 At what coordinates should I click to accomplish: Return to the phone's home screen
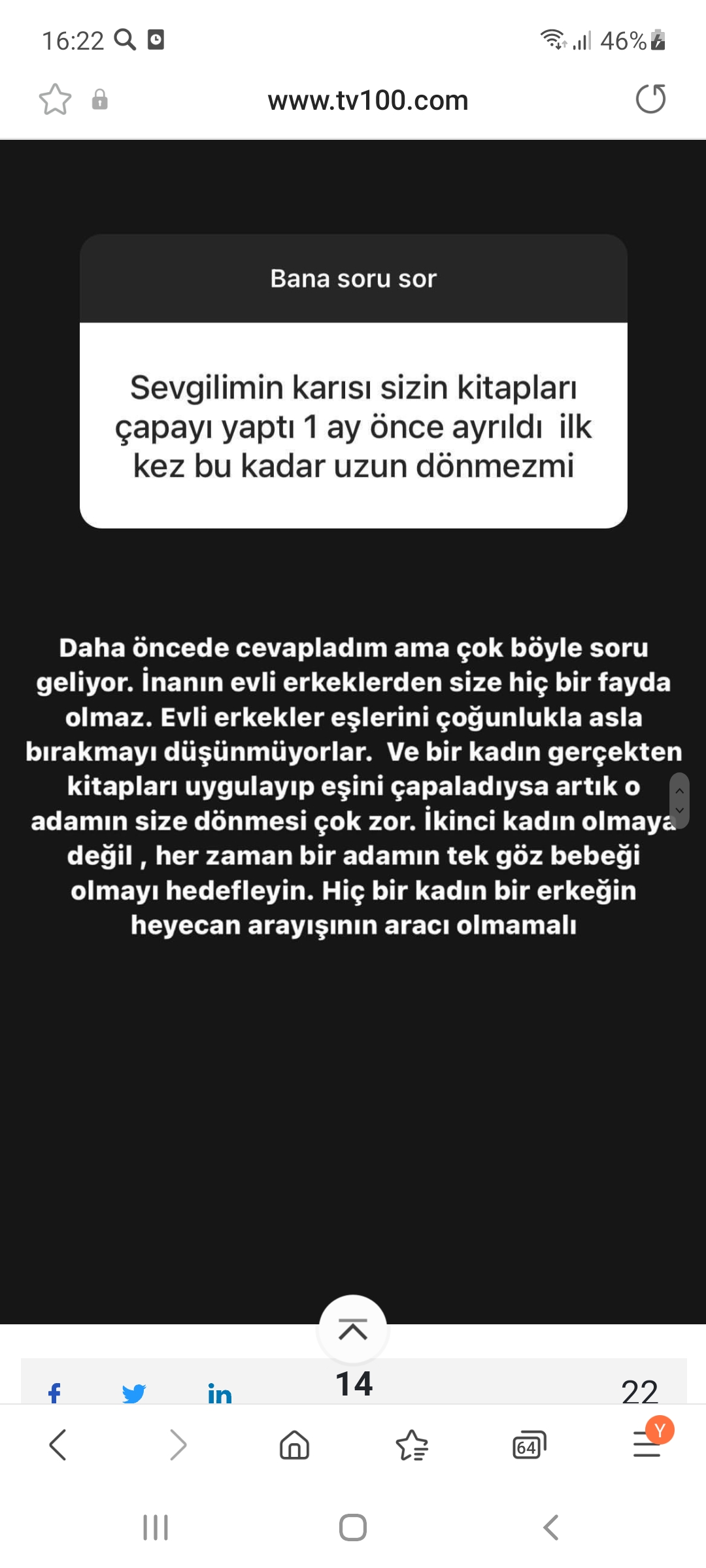[x=353, y=1527]
